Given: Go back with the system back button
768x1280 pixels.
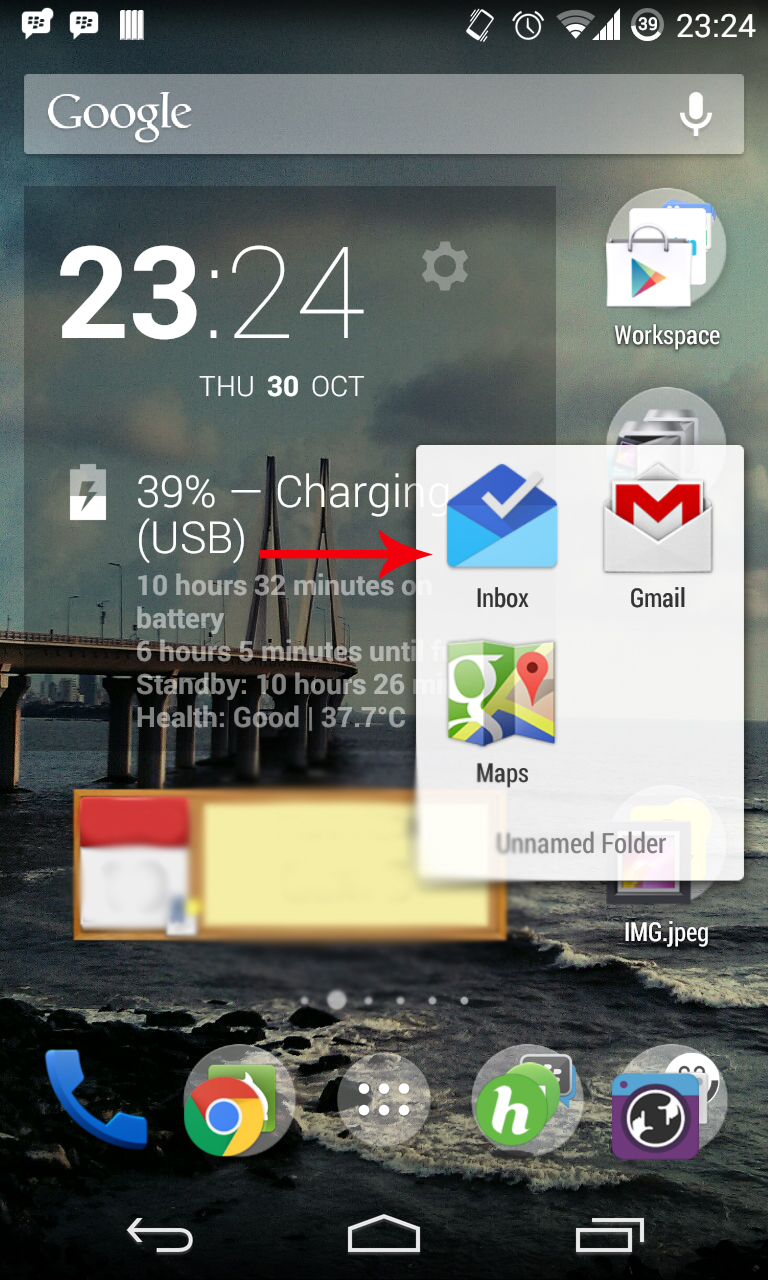Looking at the screenshot, I should [x=160, y=1236].
